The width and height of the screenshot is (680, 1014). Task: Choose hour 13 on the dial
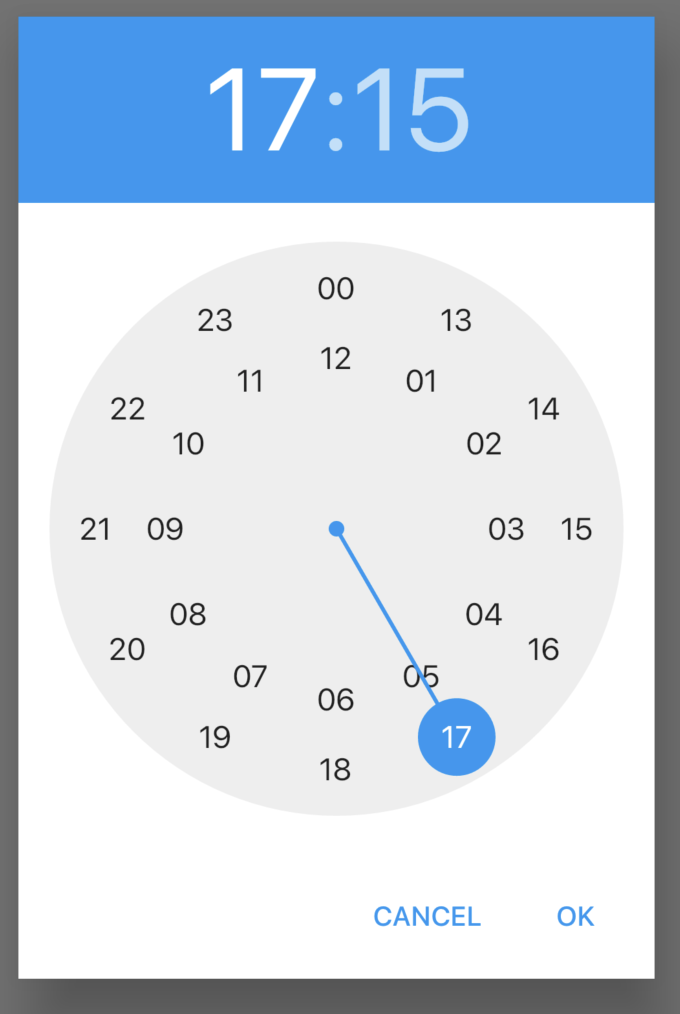[456, 321]
